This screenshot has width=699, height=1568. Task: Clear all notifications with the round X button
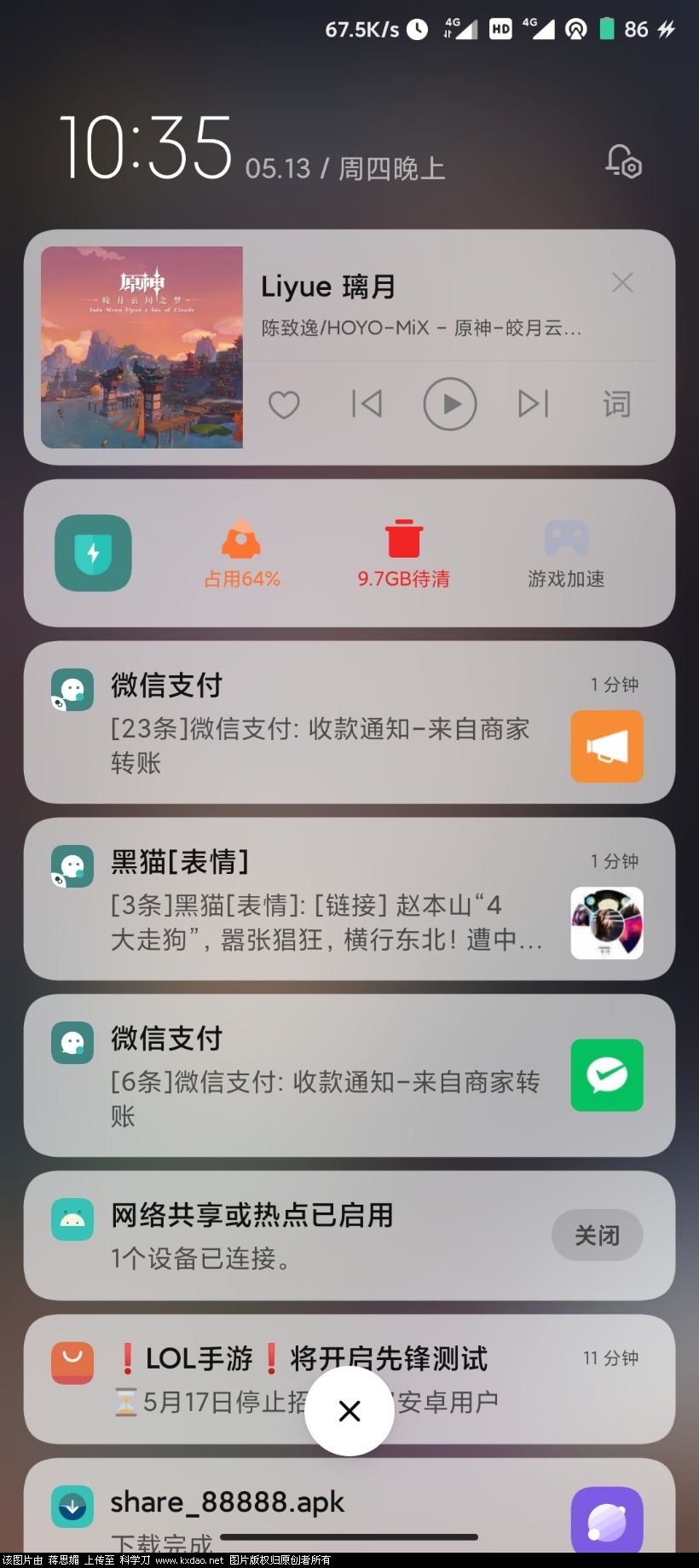coord(349,1412)
